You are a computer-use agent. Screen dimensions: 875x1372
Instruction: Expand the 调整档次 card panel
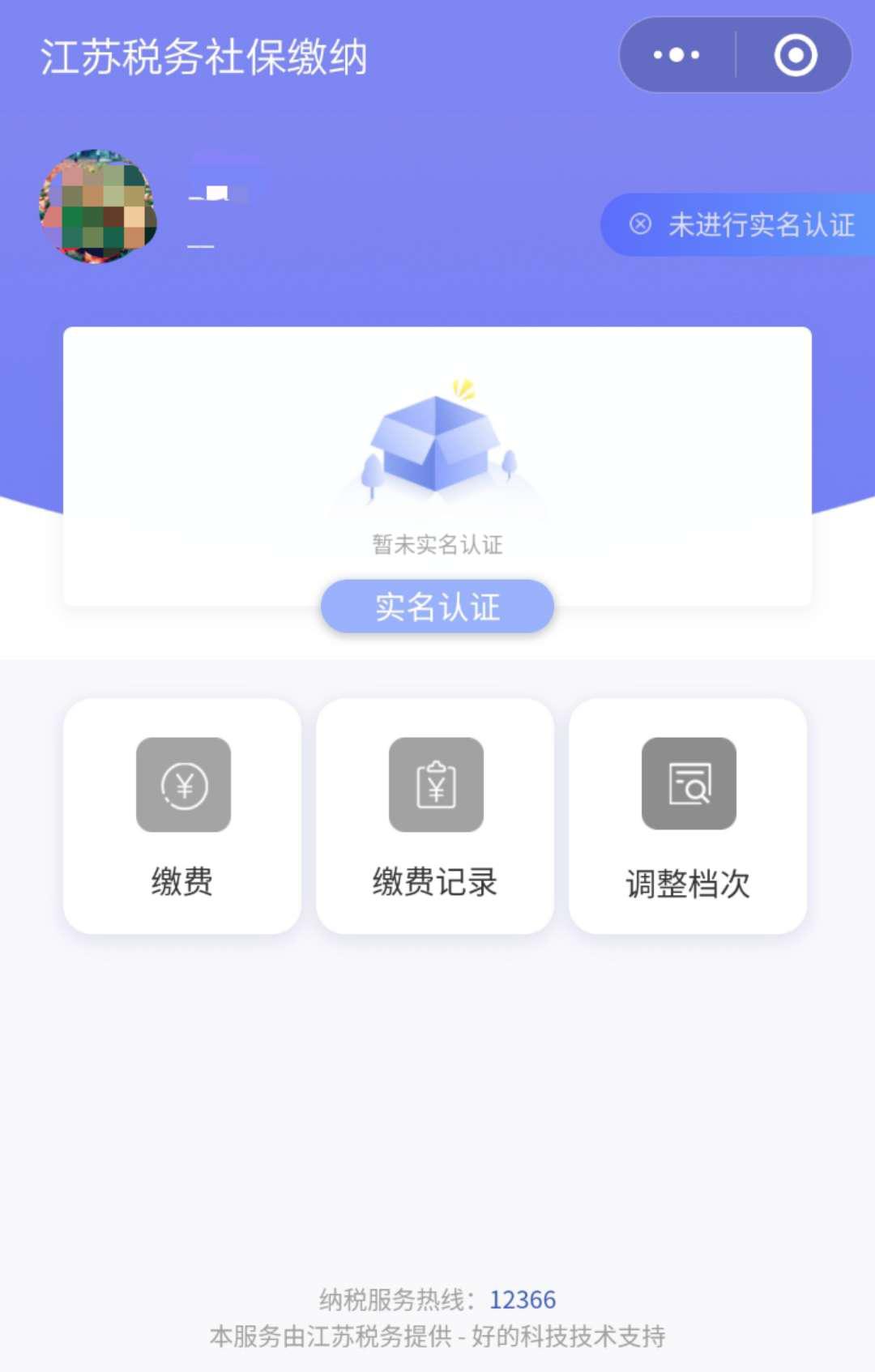tap(688, 814)
